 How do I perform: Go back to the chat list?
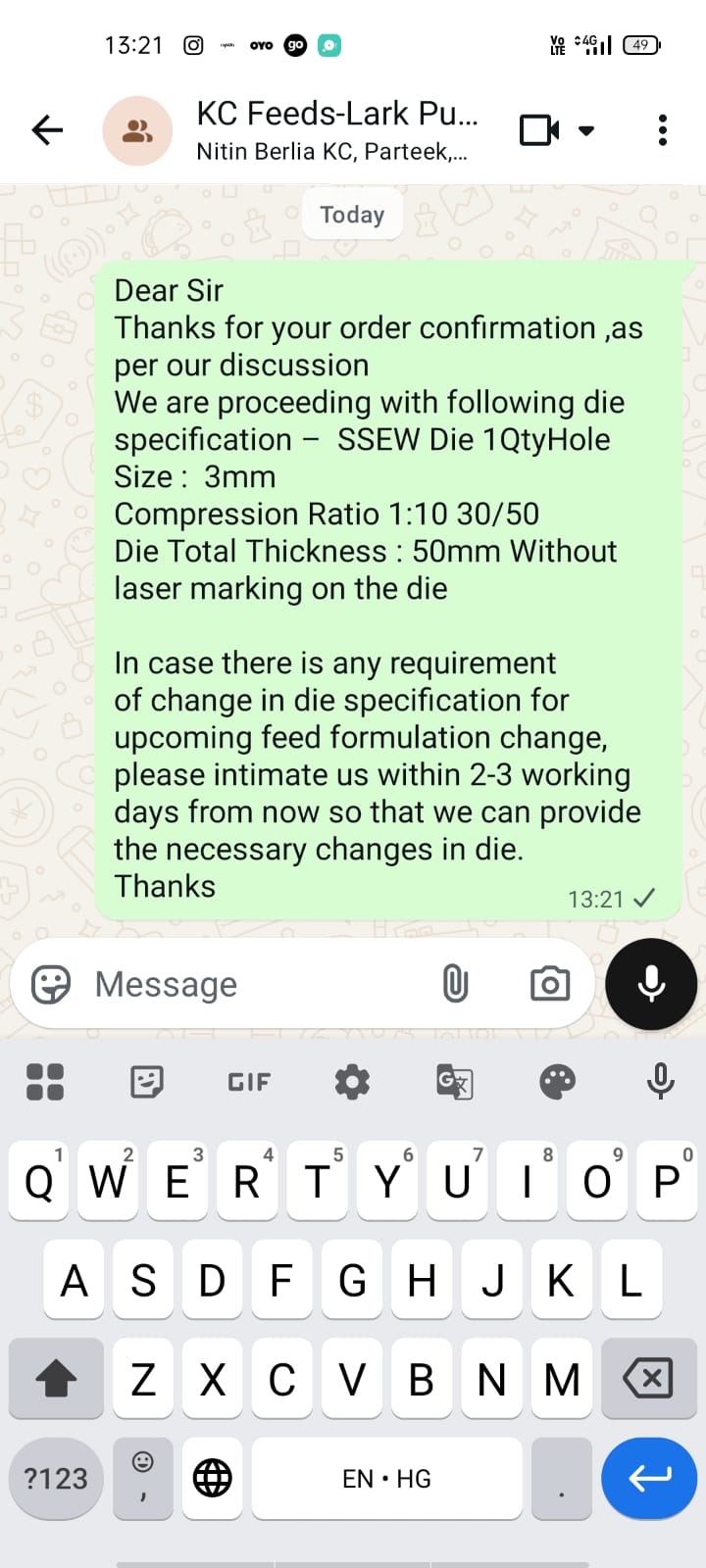coord(47,129)
